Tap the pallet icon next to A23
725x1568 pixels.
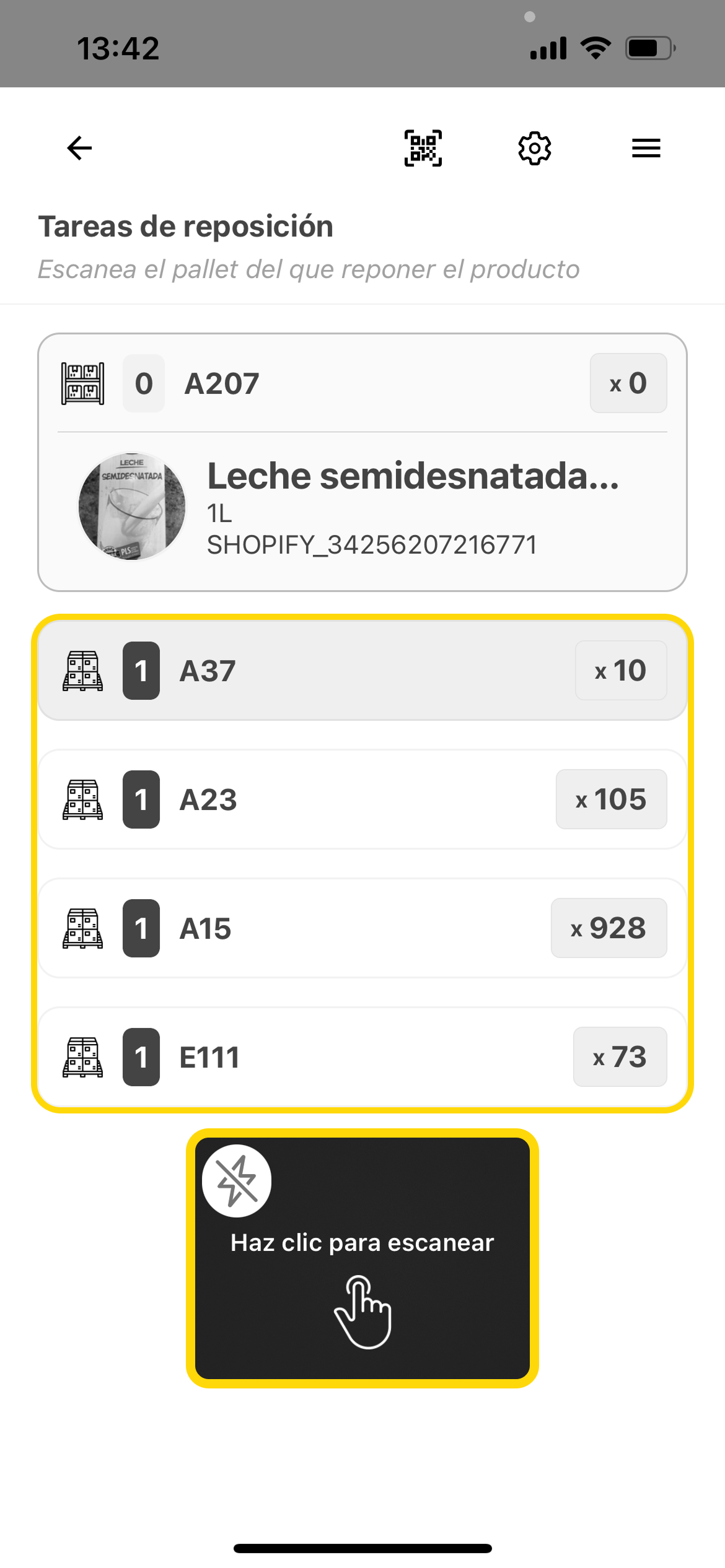tap(84, 799)
